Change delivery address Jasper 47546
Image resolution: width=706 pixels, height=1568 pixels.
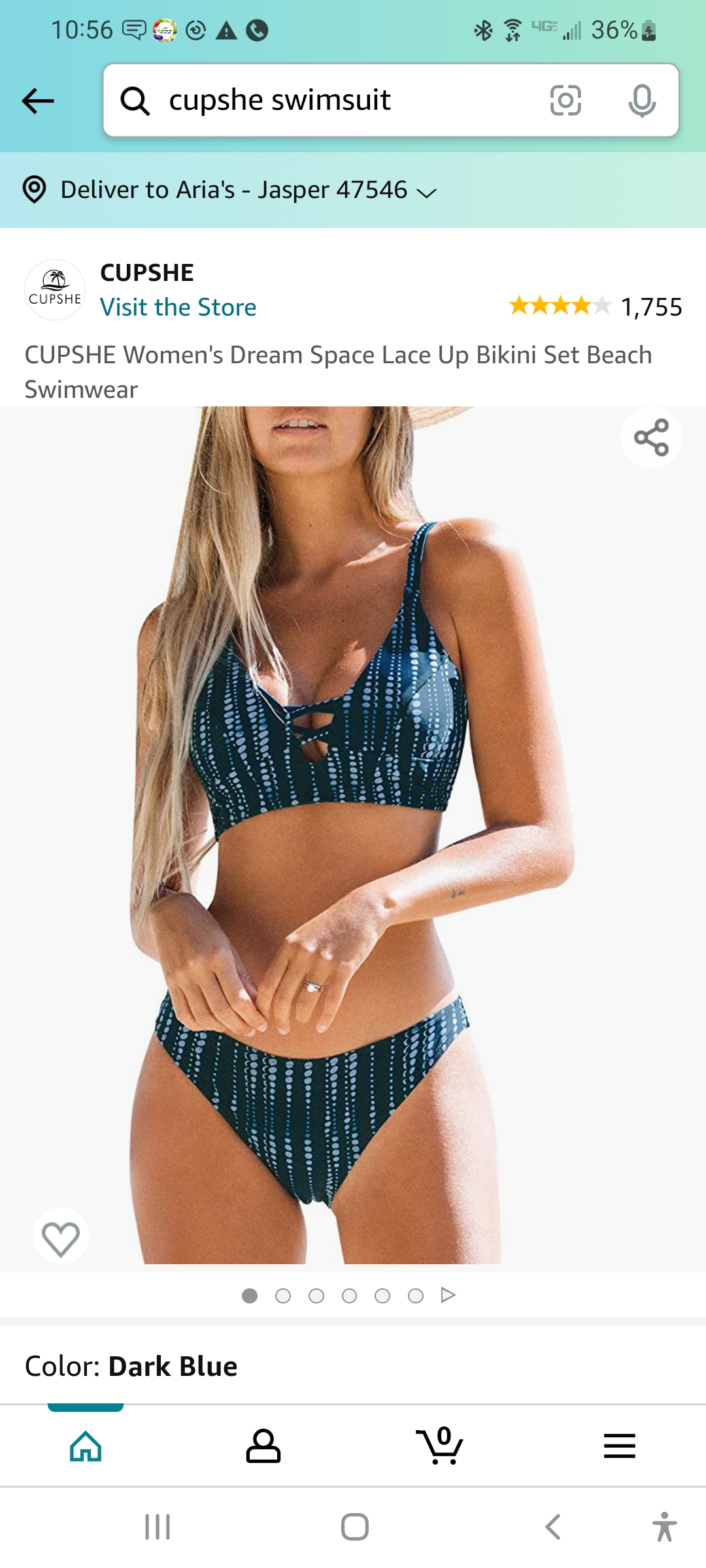point(229,190)
